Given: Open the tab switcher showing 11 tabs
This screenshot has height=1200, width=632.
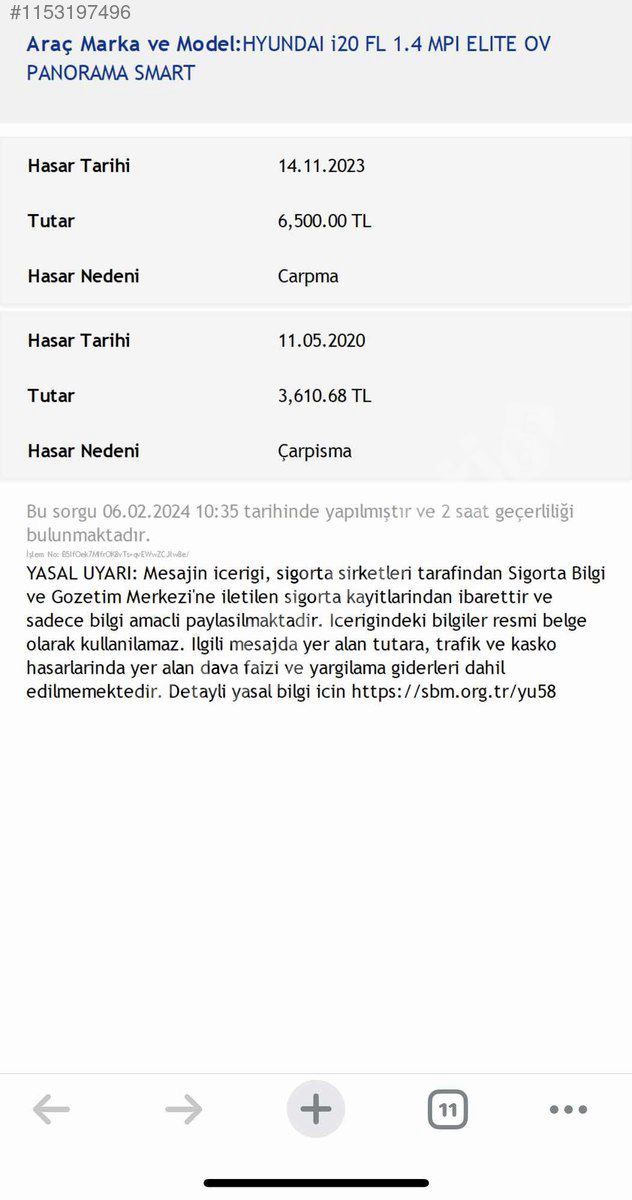Looking at the screenshot, I should click(448, 1110).
